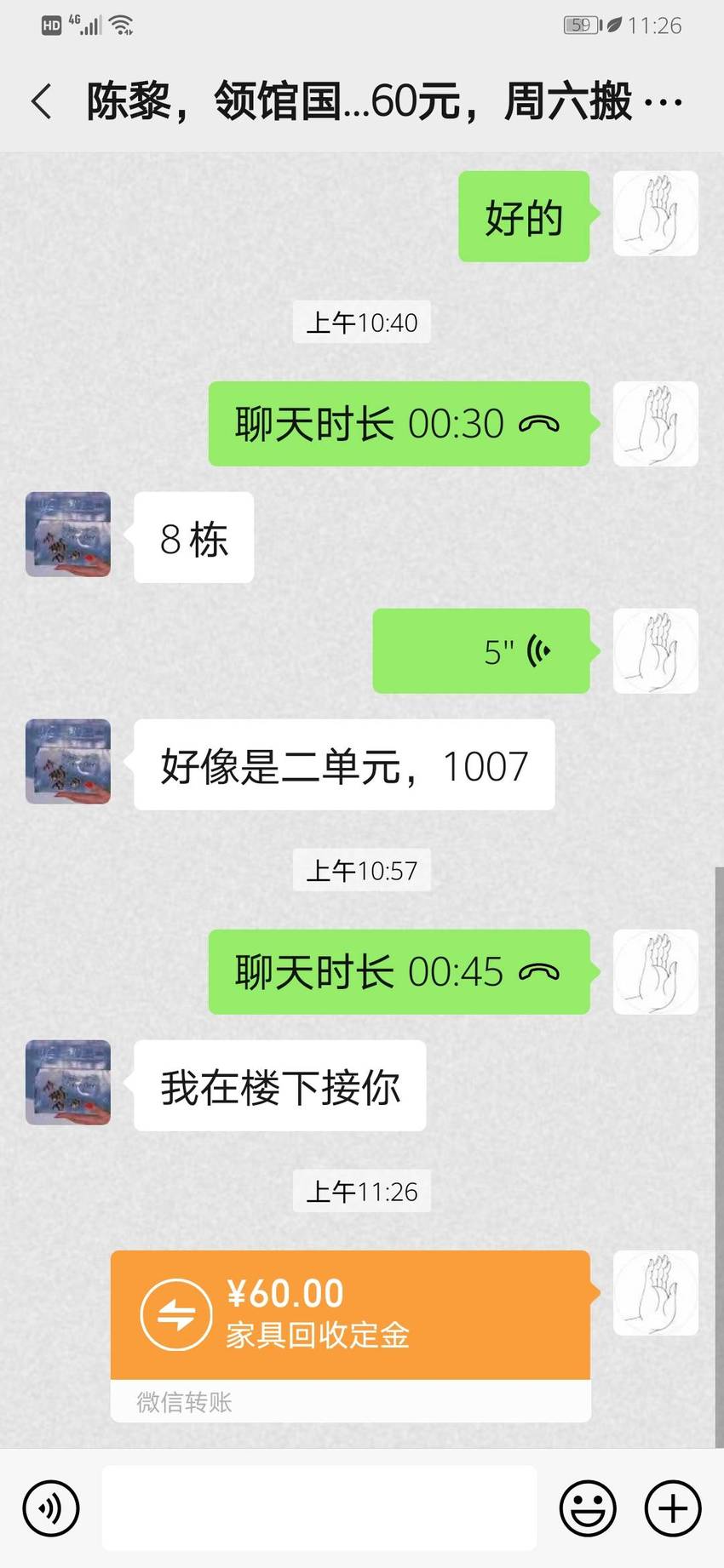724x1568 pixels.
Task: Open my avatar beside 好的 message
Action: coord(656,214)
